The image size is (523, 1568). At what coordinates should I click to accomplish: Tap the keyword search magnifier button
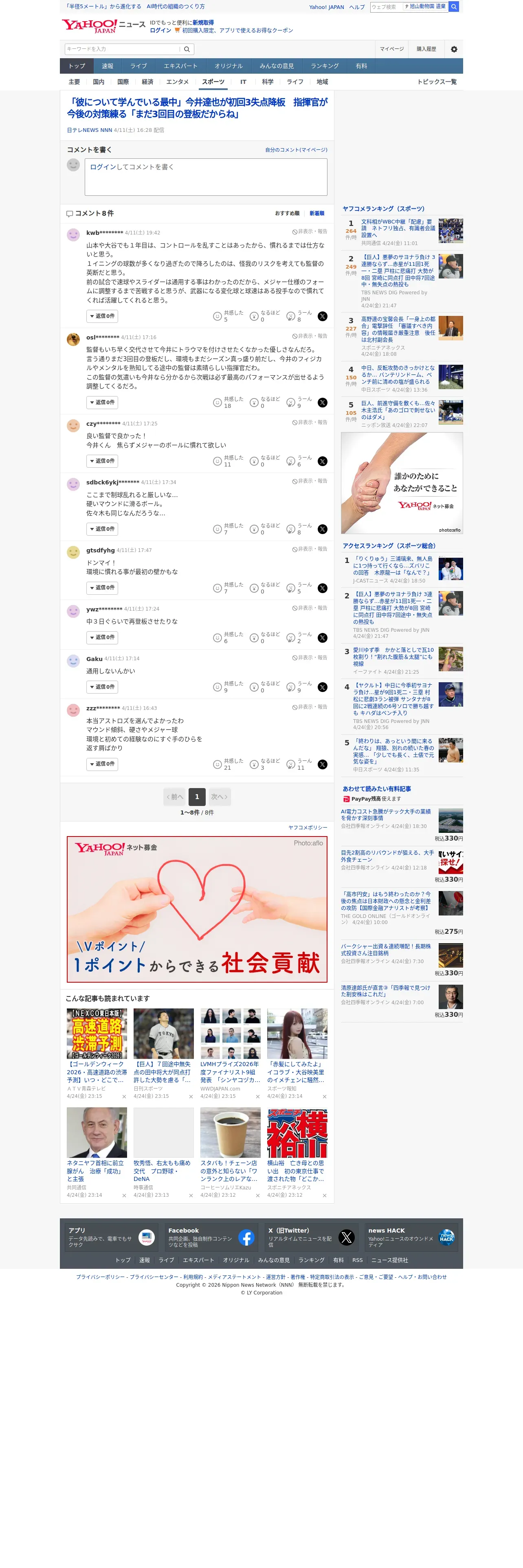187,49
